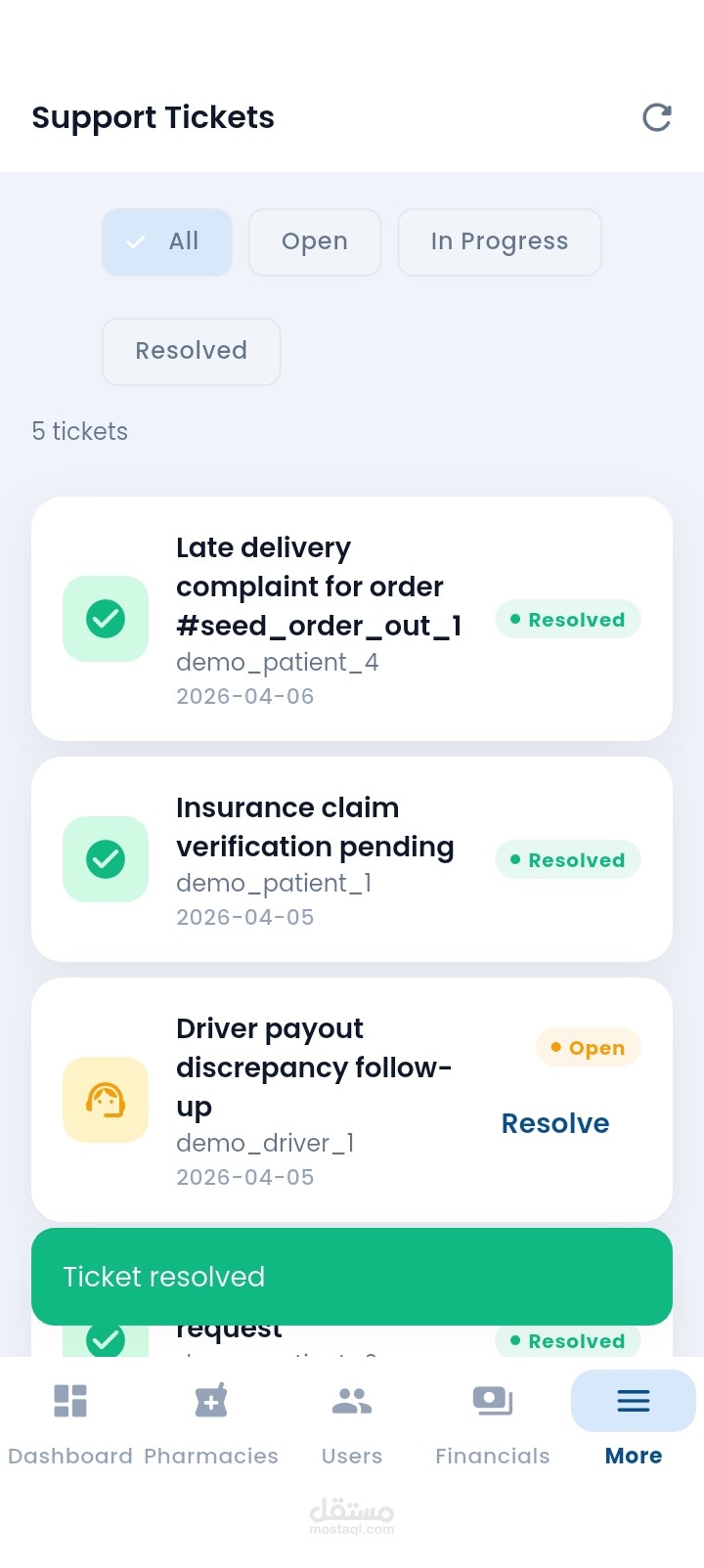The height and width of the screenshot is (1568, 704).
Task: Refresh the support tickets list
Action: pyautogui.click(x=657, y=117)
